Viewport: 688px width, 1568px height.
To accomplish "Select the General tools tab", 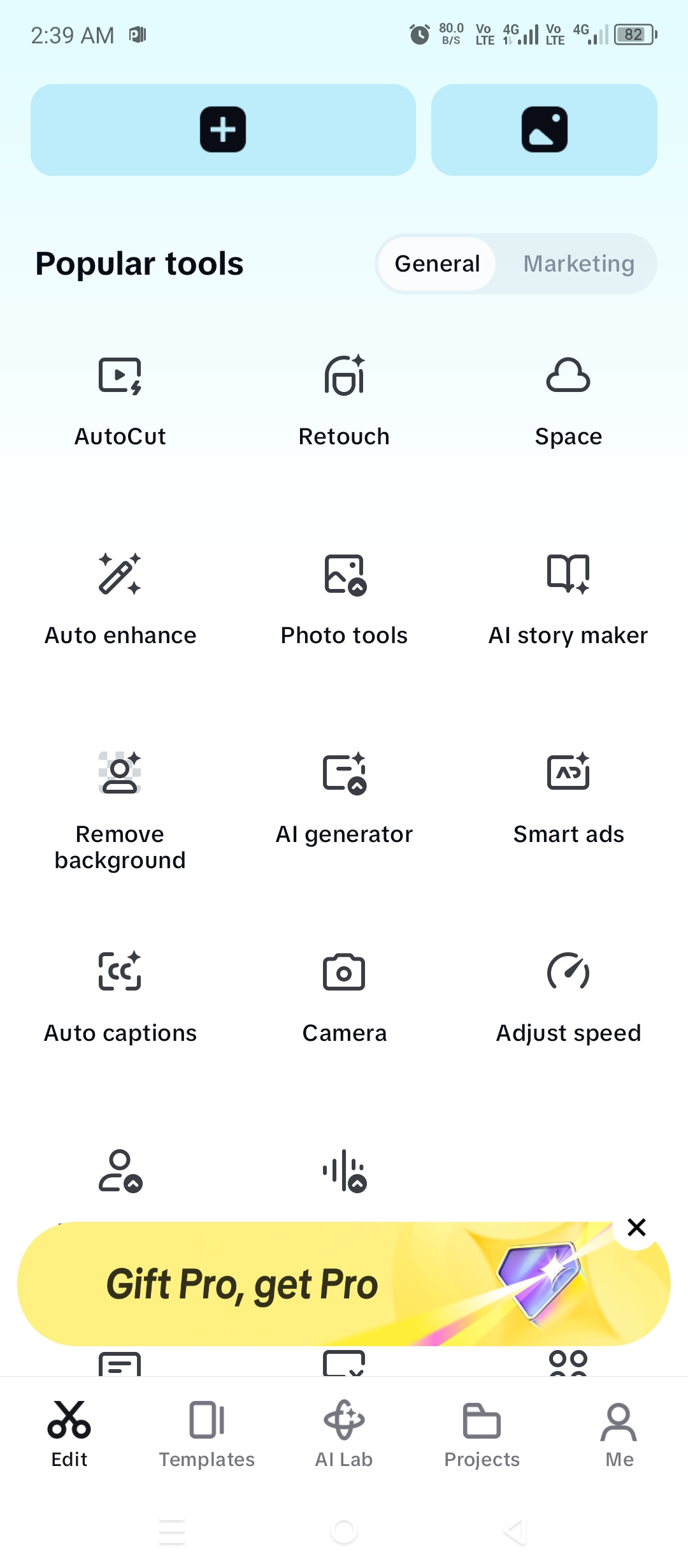I will 437,264.
